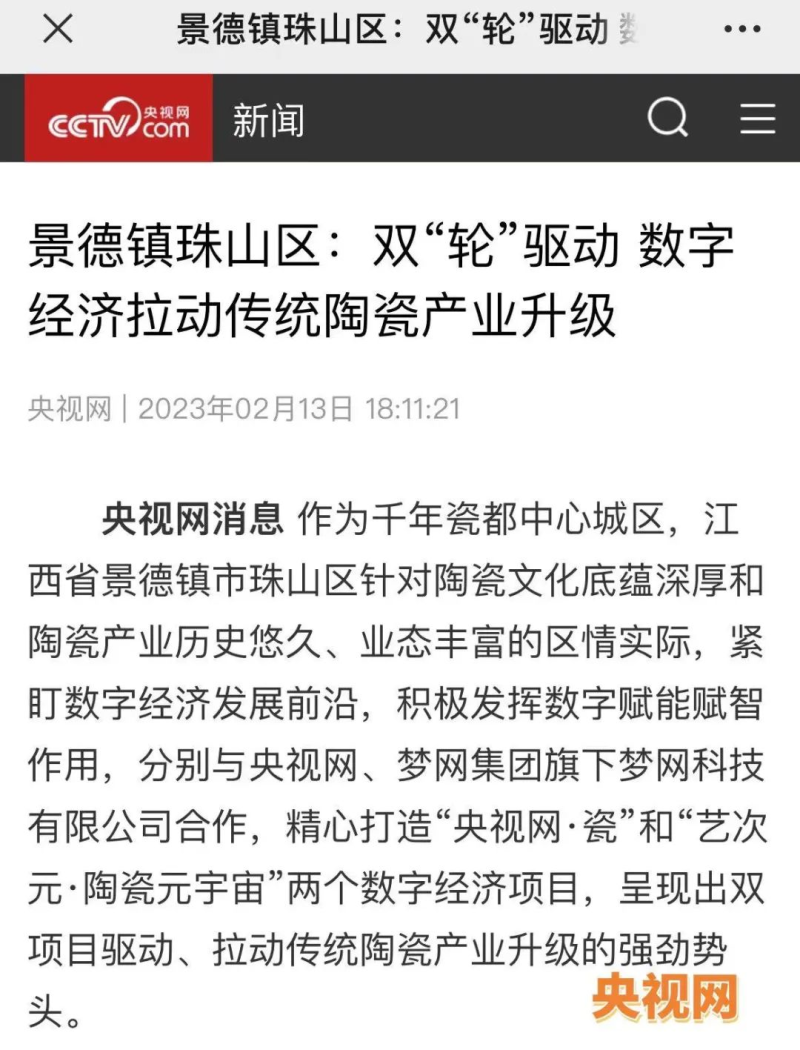Open the three-dot more options menu

tap(741, 30)
